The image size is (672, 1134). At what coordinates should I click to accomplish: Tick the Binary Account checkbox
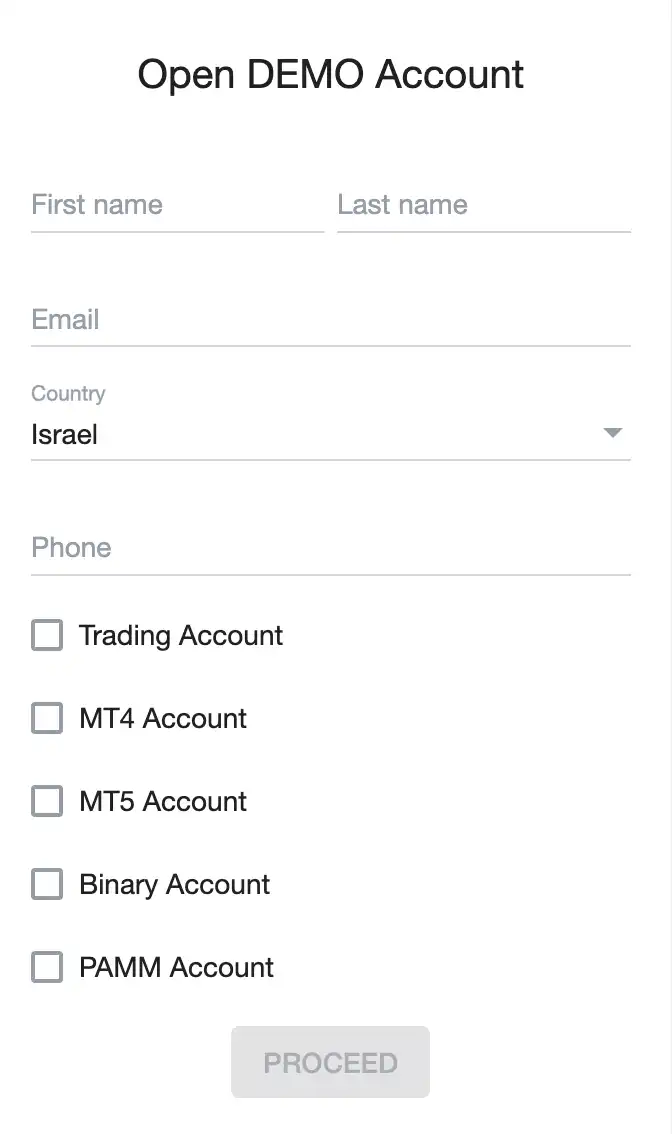click(x=47, y=884)
